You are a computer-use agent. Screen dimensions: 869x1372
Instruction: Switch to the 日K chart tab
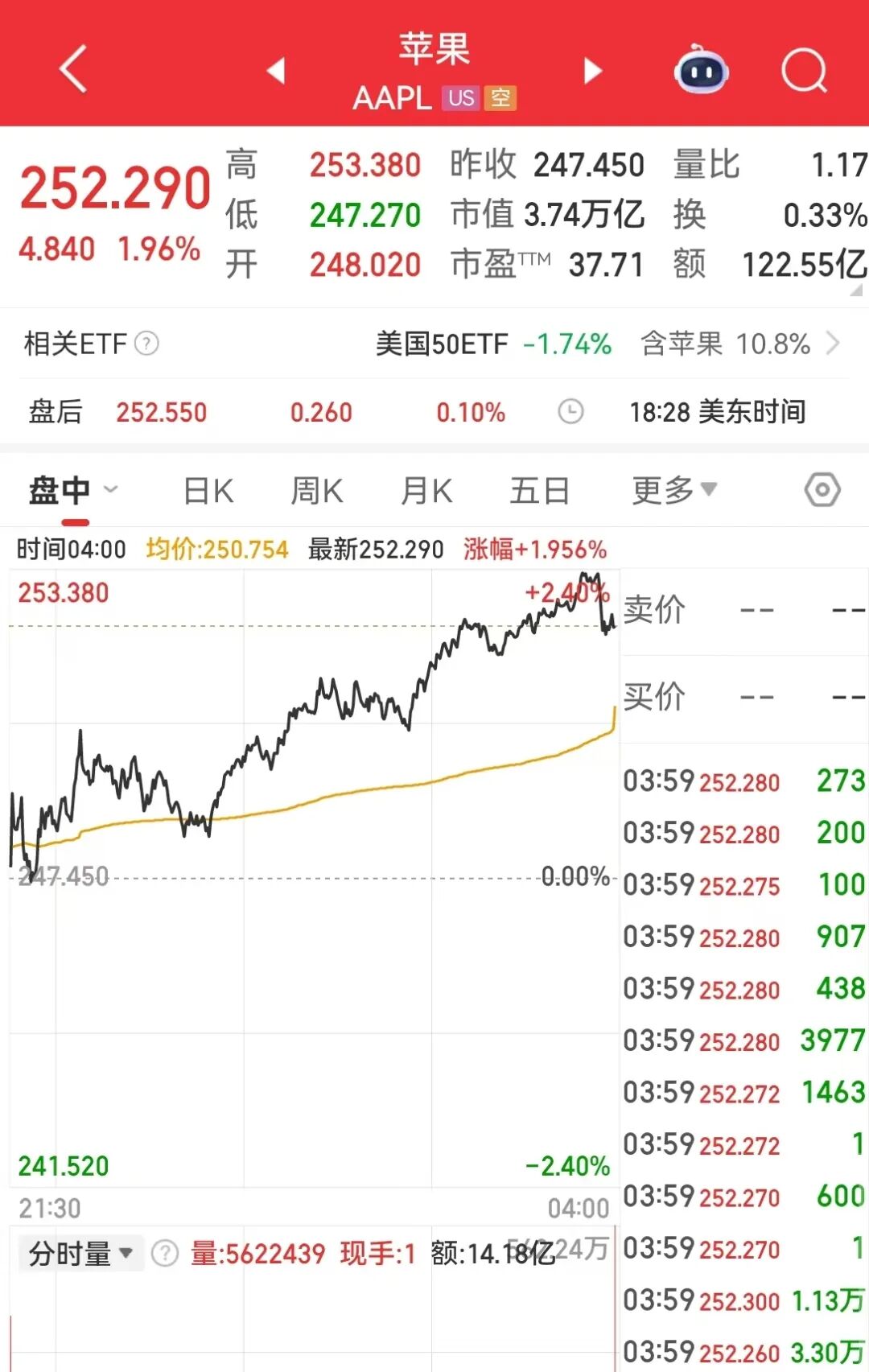point(208,490)
